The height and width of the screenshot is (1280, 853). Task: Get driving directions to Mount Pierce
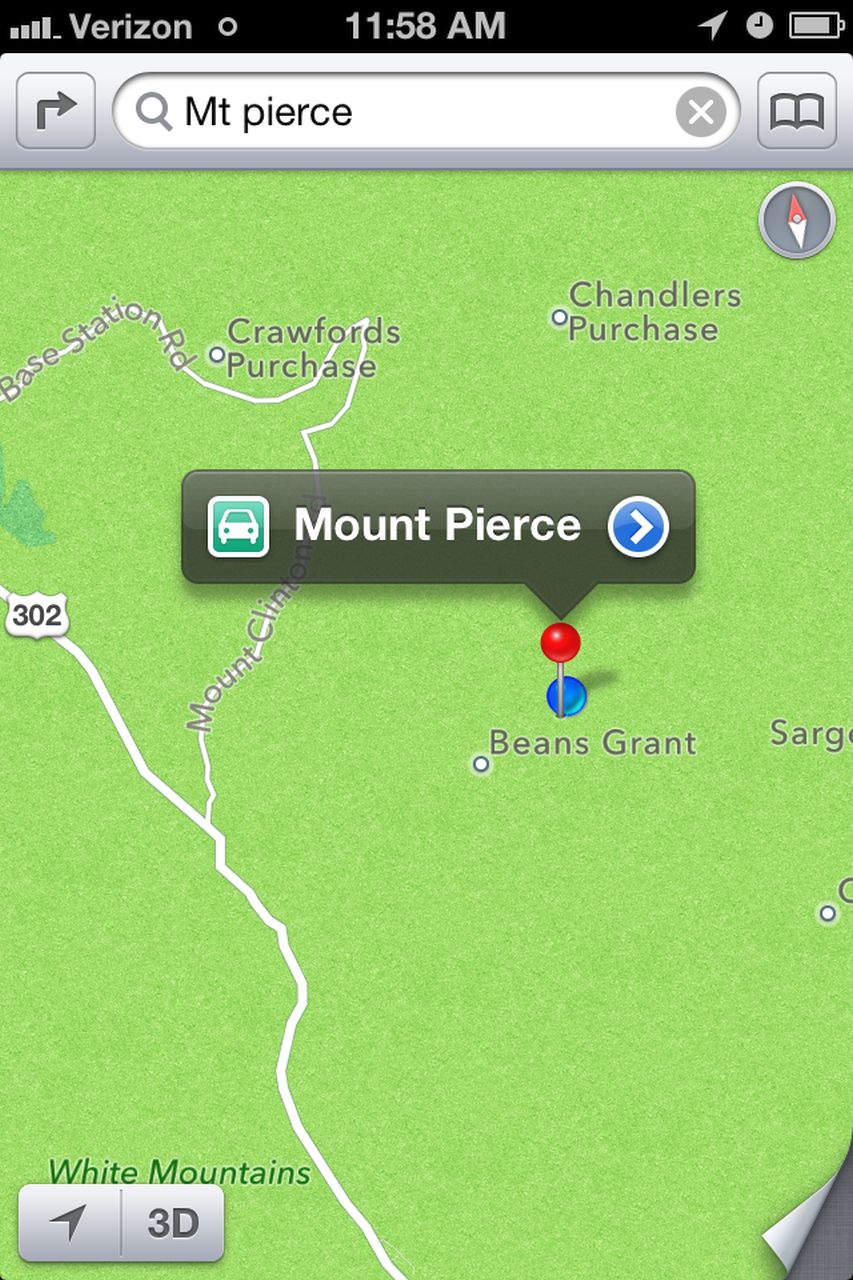(238, 526)
